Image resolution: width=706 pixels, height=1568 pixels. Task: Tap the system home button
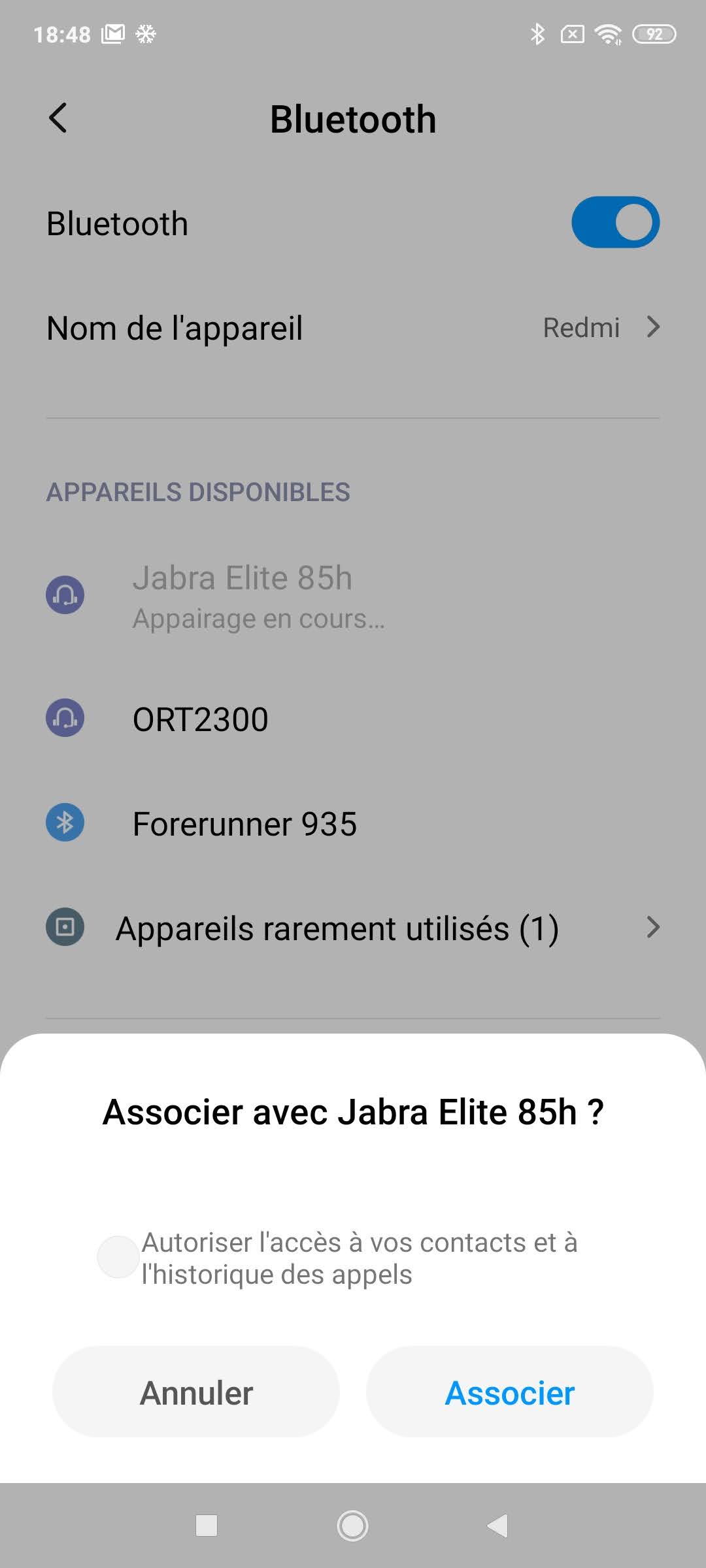[x=352, y=1526]
